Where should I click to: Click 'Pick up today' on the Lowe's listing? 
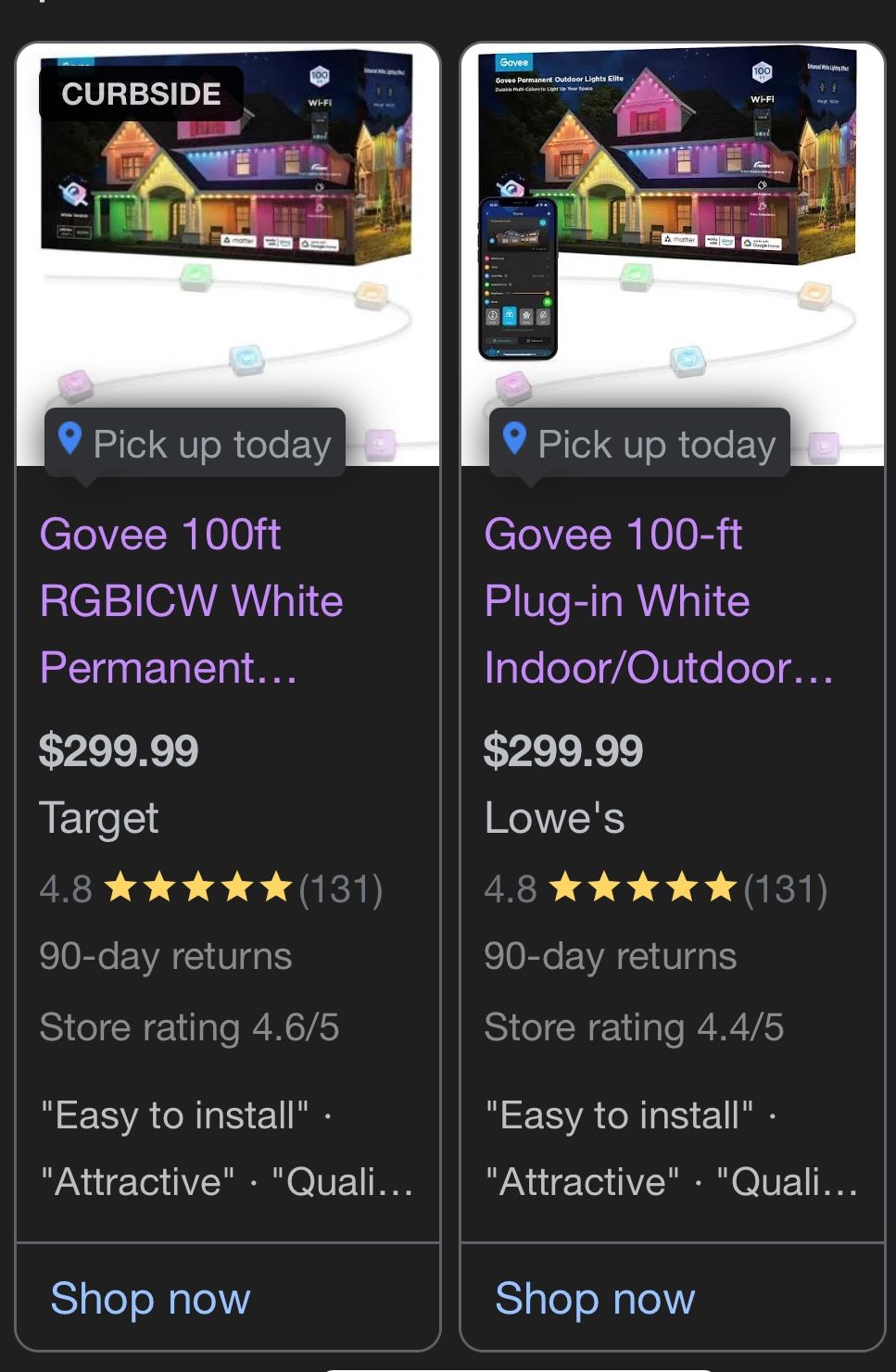coord(656,443)
